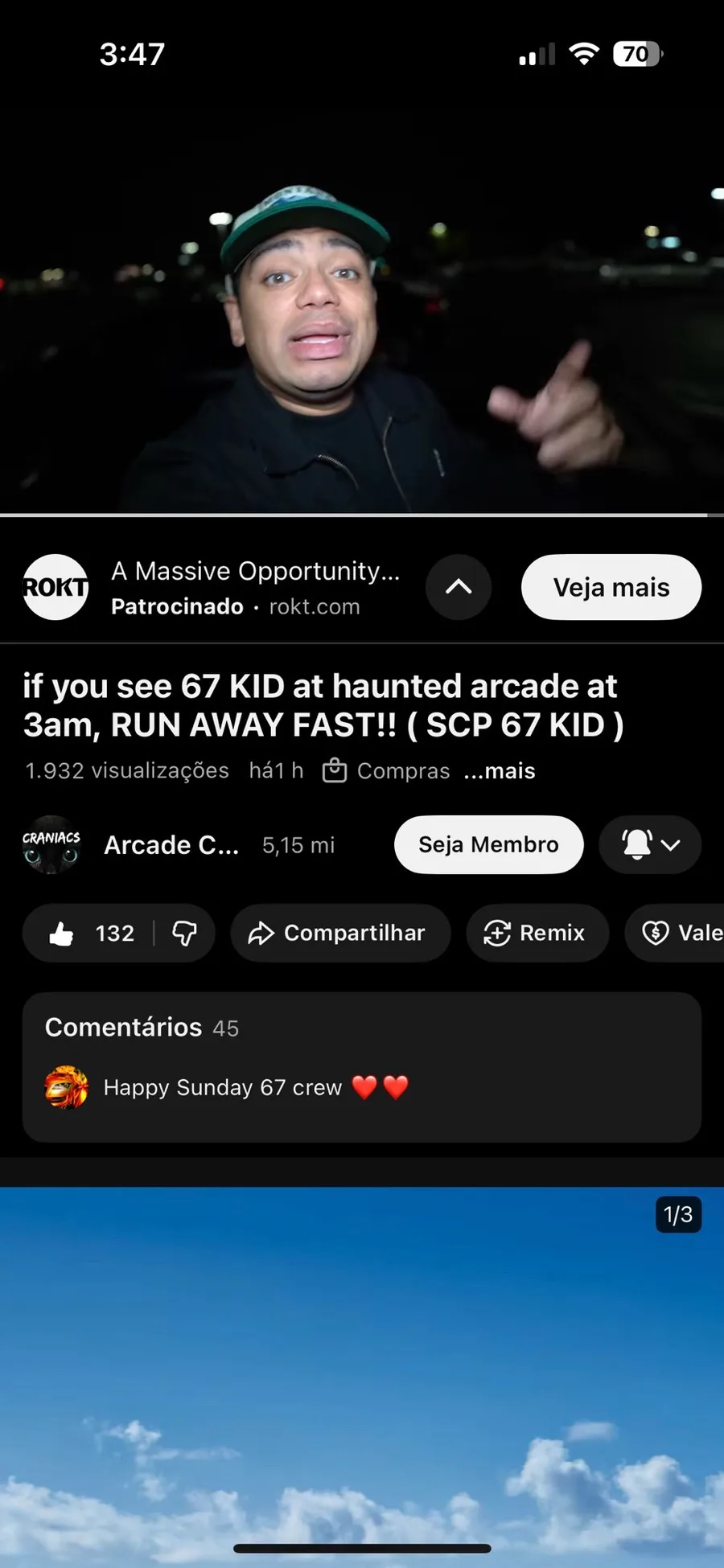
Task: Tap the Seja Membro button
Action: pos(488,844)
